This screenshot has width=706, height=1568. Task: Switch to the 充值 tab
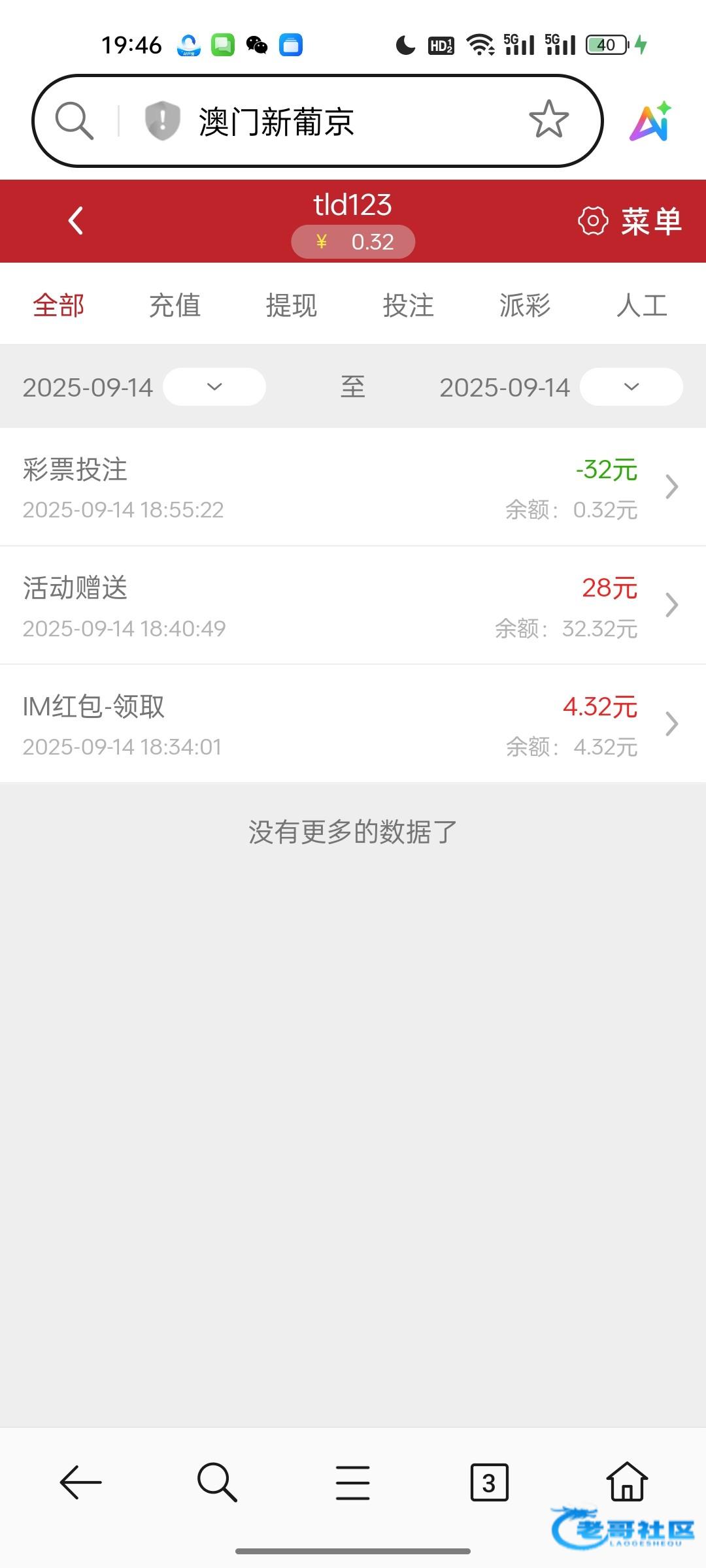(x=175, y=305)
